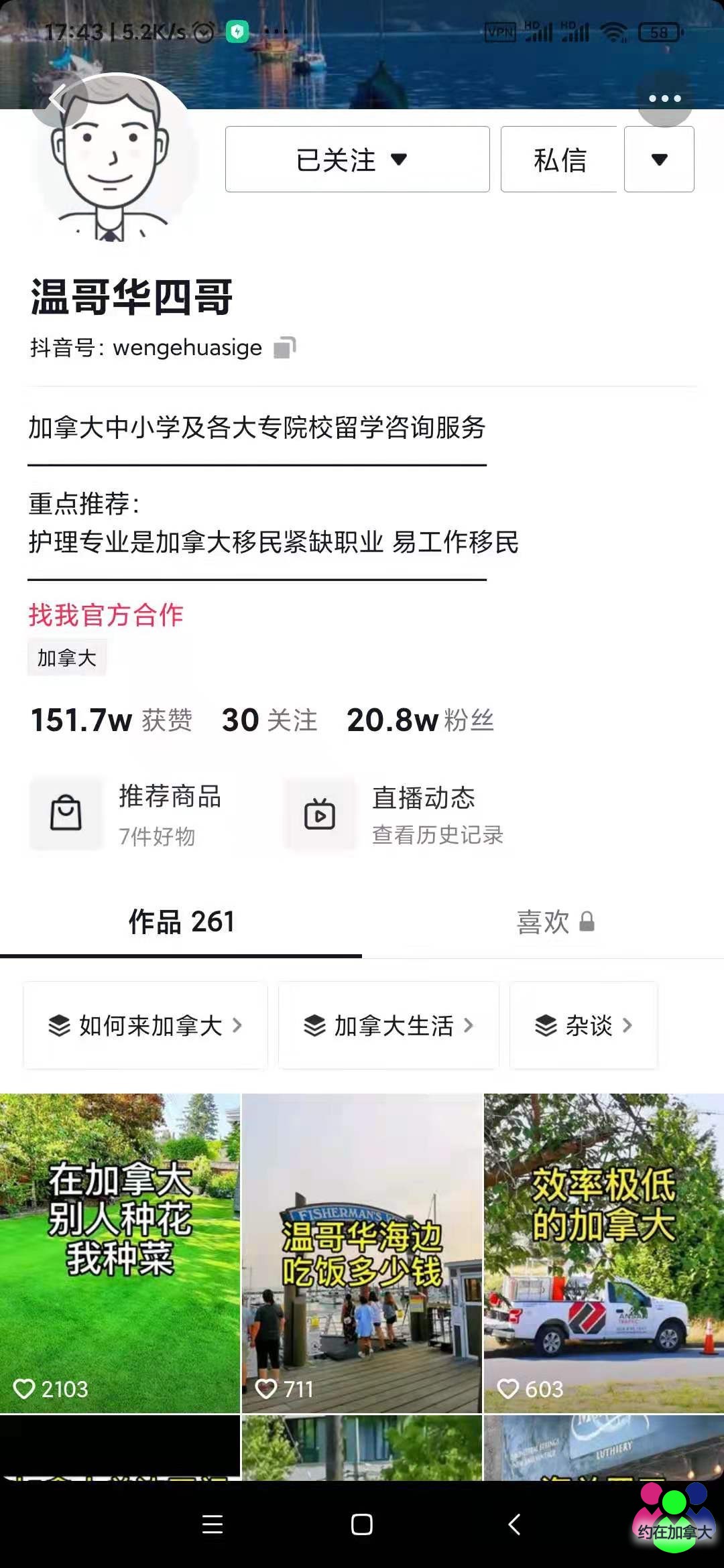Switch to the 作品 261 tab

(181, 922)
